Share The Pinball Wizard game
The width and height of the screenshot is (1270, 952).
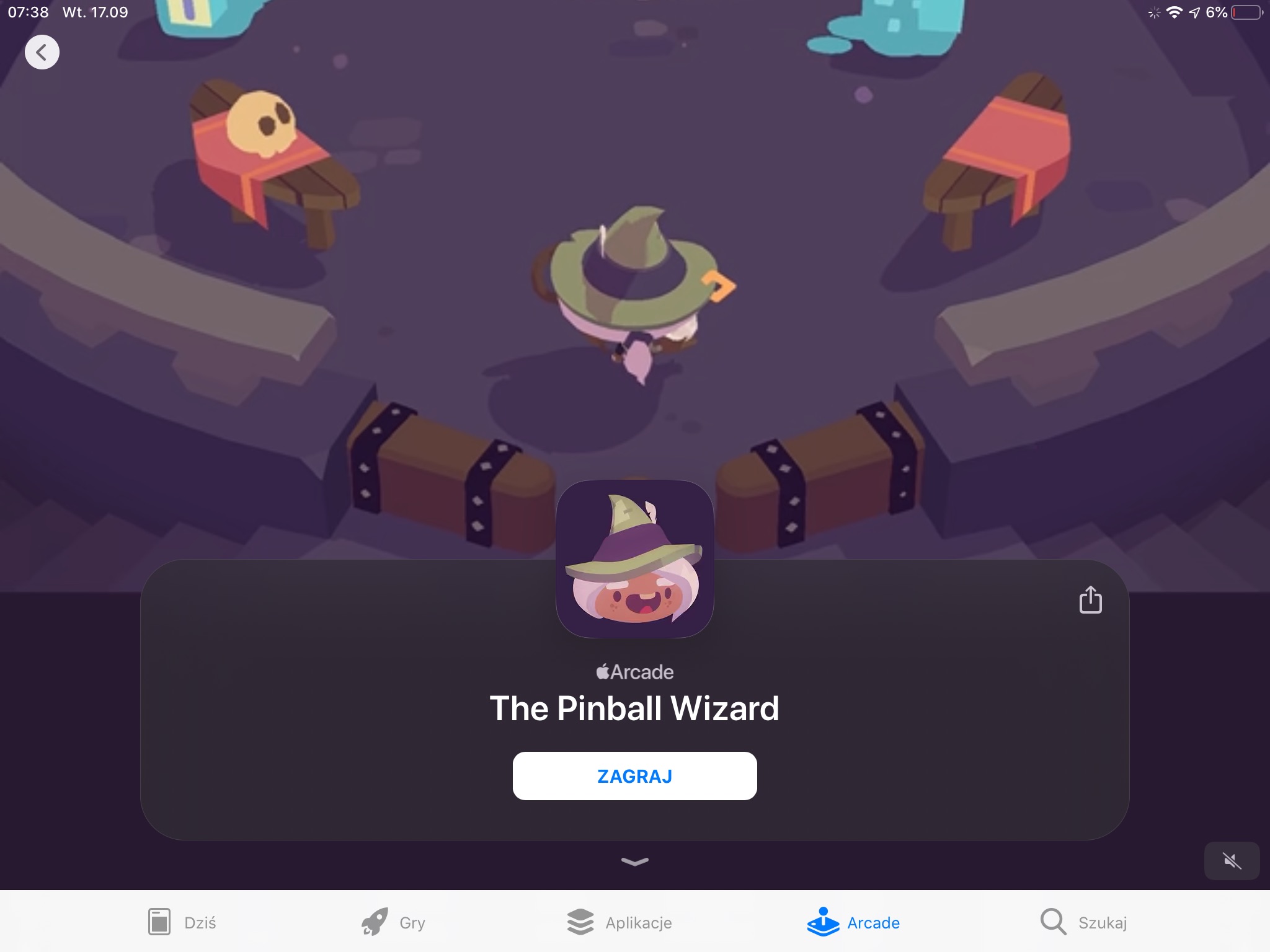pos(1090,600)
